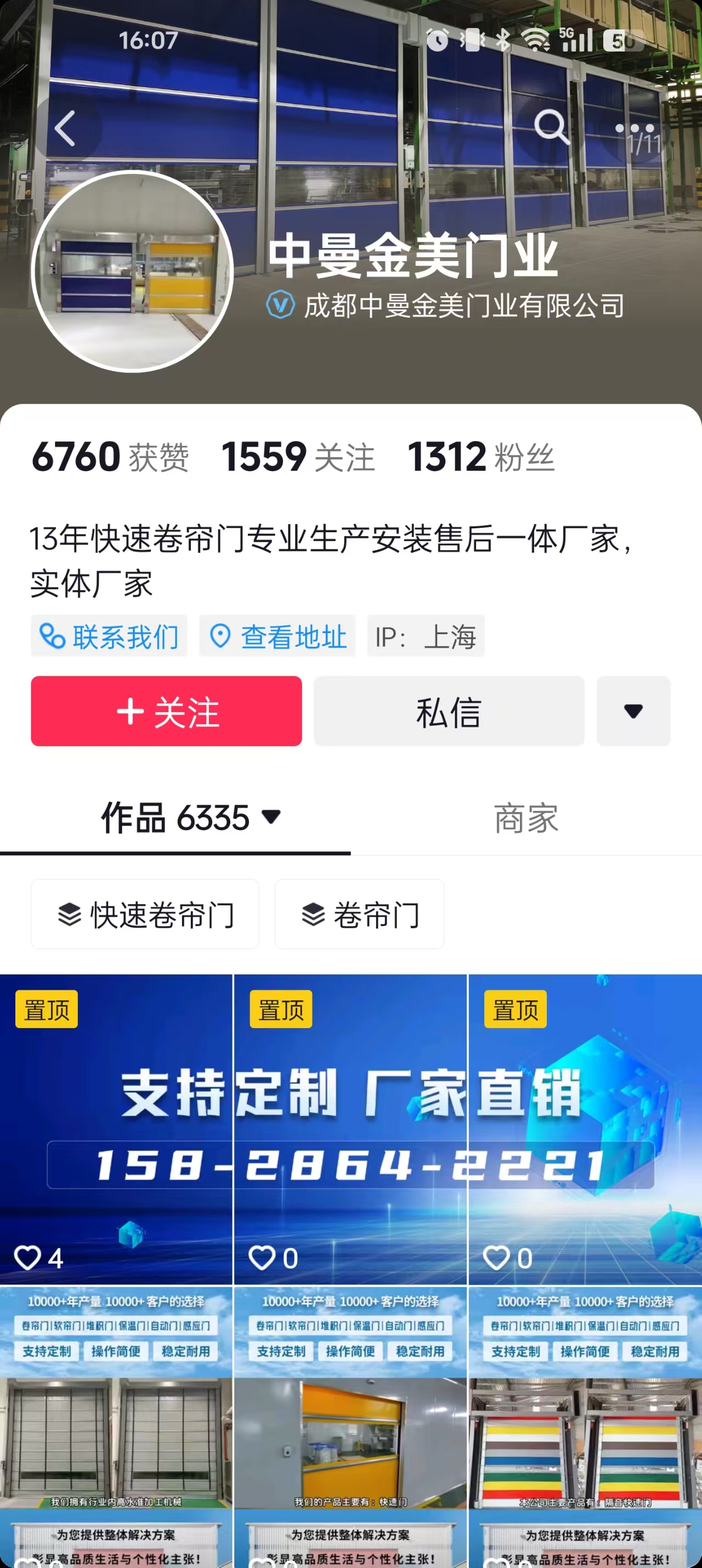Go back using the top-left arrow
This screenshot has width=702, height=1568.
point(65,128)
